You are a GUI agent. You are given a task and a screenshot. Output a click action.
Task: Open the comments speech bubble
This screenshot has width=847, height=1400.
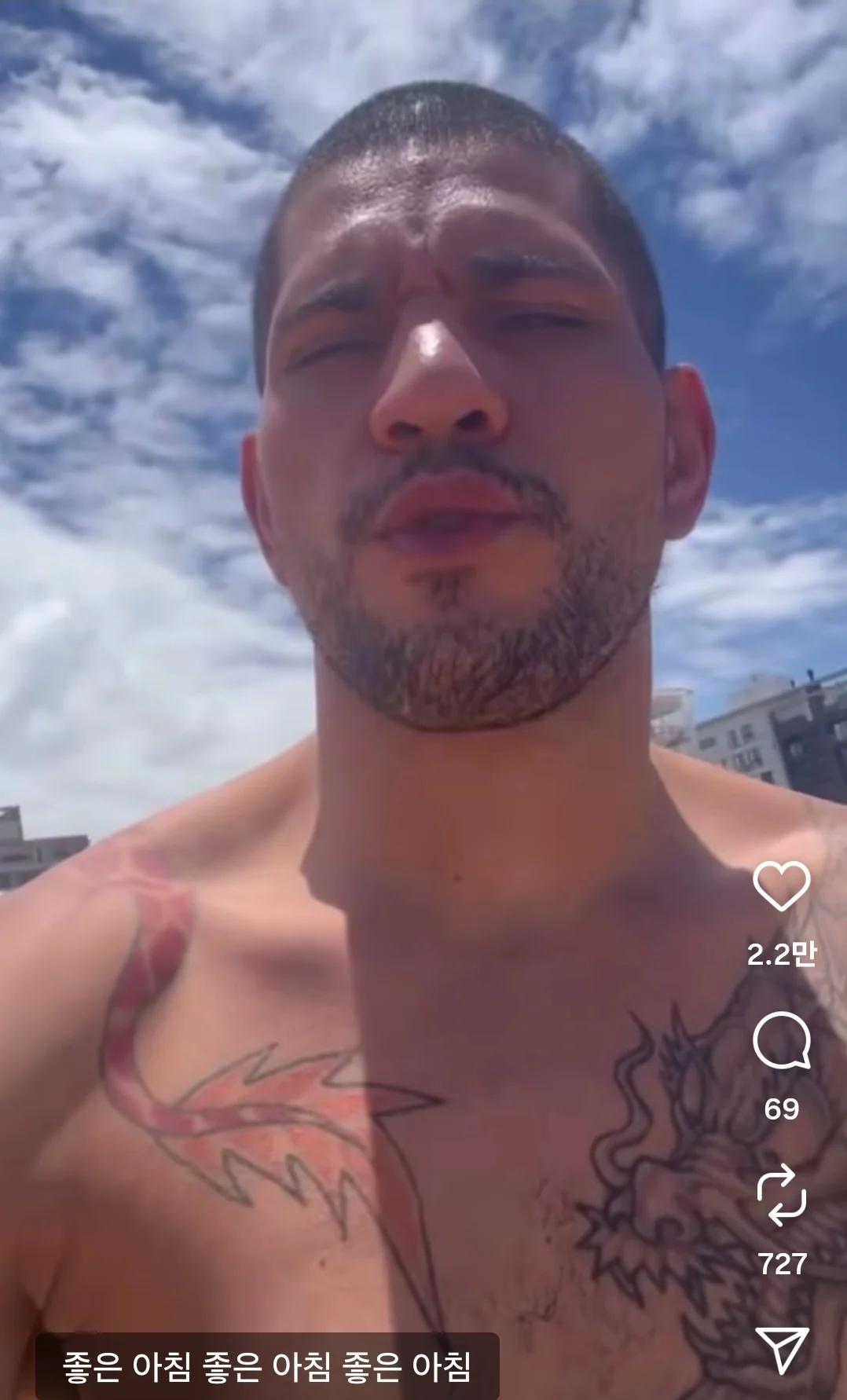(x=781, y=1040)
